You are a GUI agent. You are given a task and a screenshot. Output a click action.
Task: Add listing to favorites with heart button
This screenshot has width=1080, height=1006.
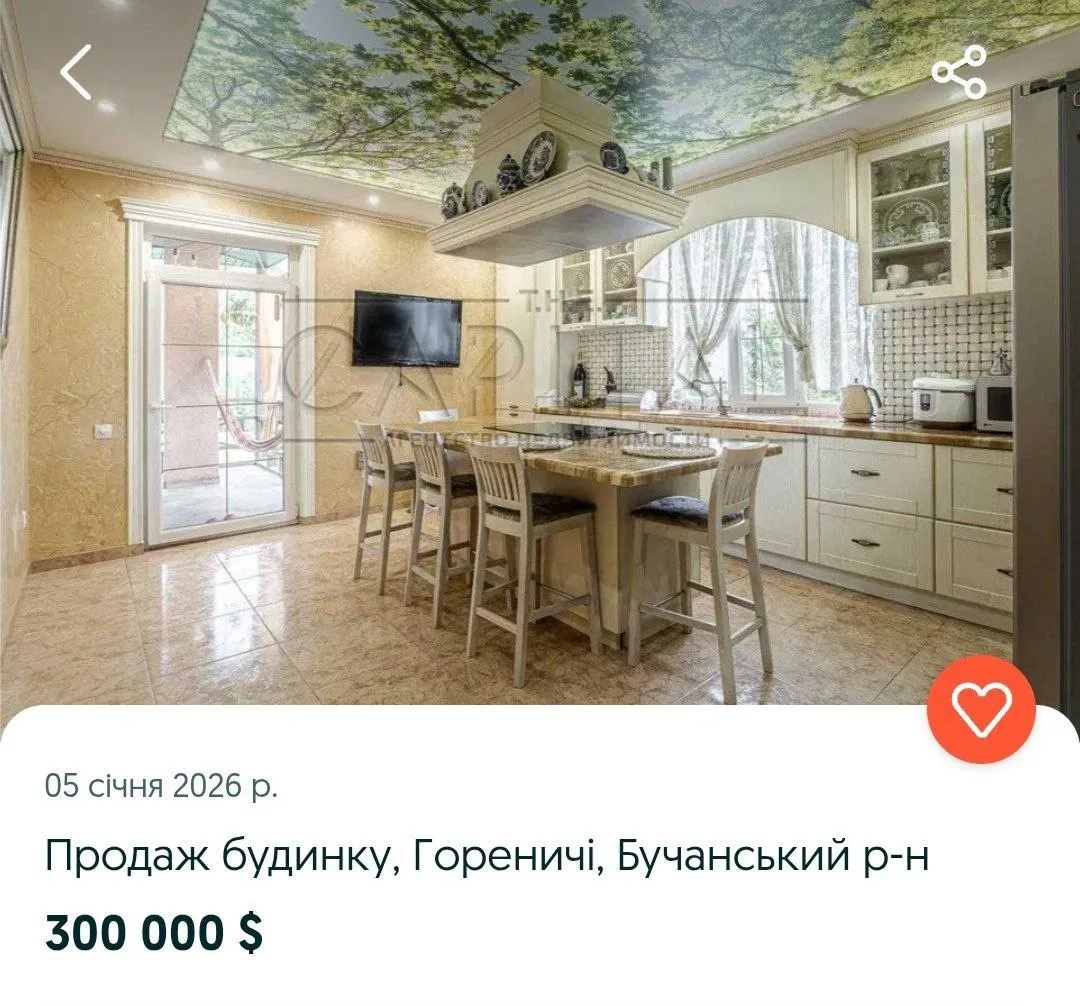tap(981, 709)
